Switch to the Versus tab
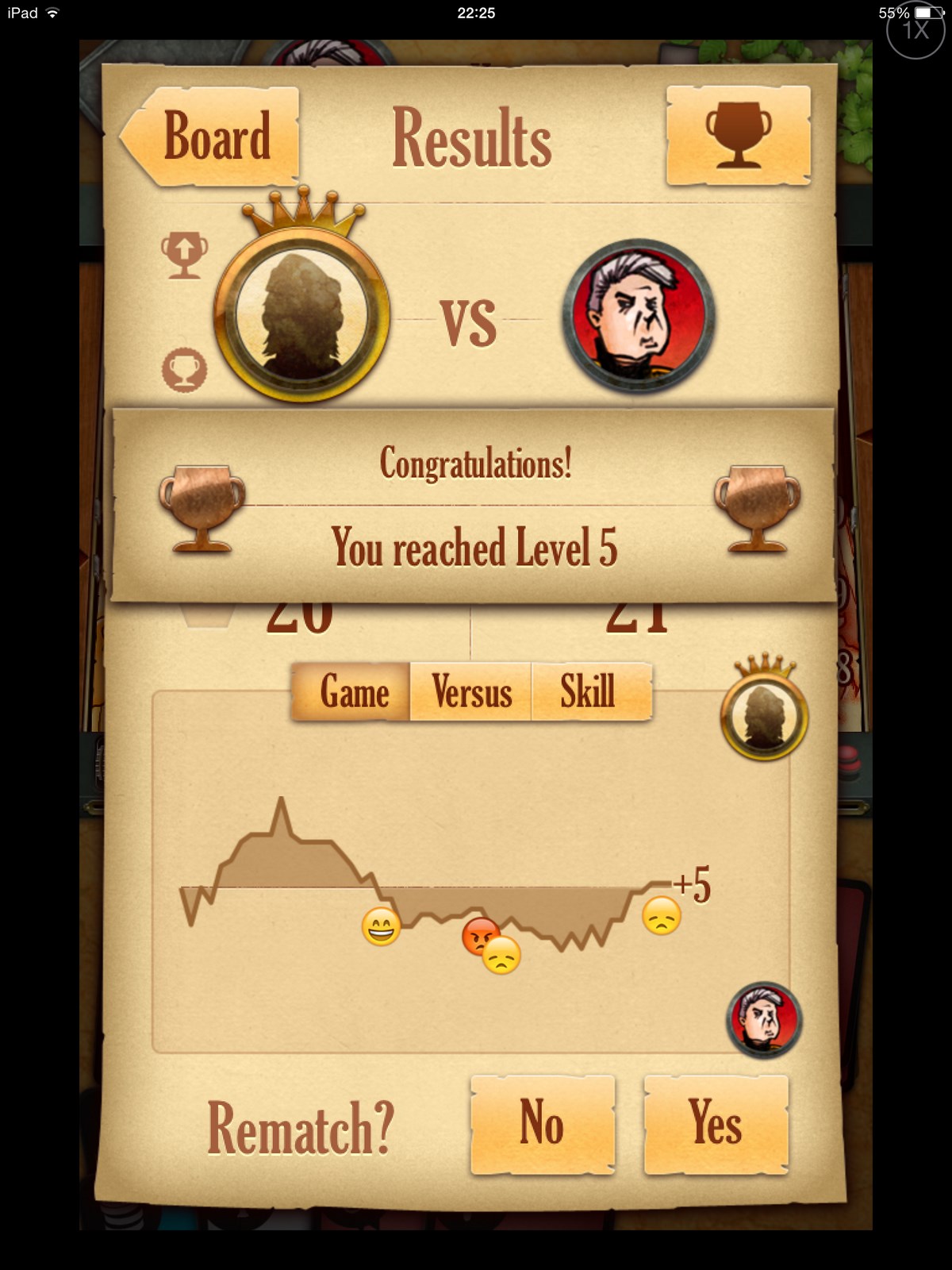The height and width of the screenshot is (1270, 952). click(x=471, y=691)
